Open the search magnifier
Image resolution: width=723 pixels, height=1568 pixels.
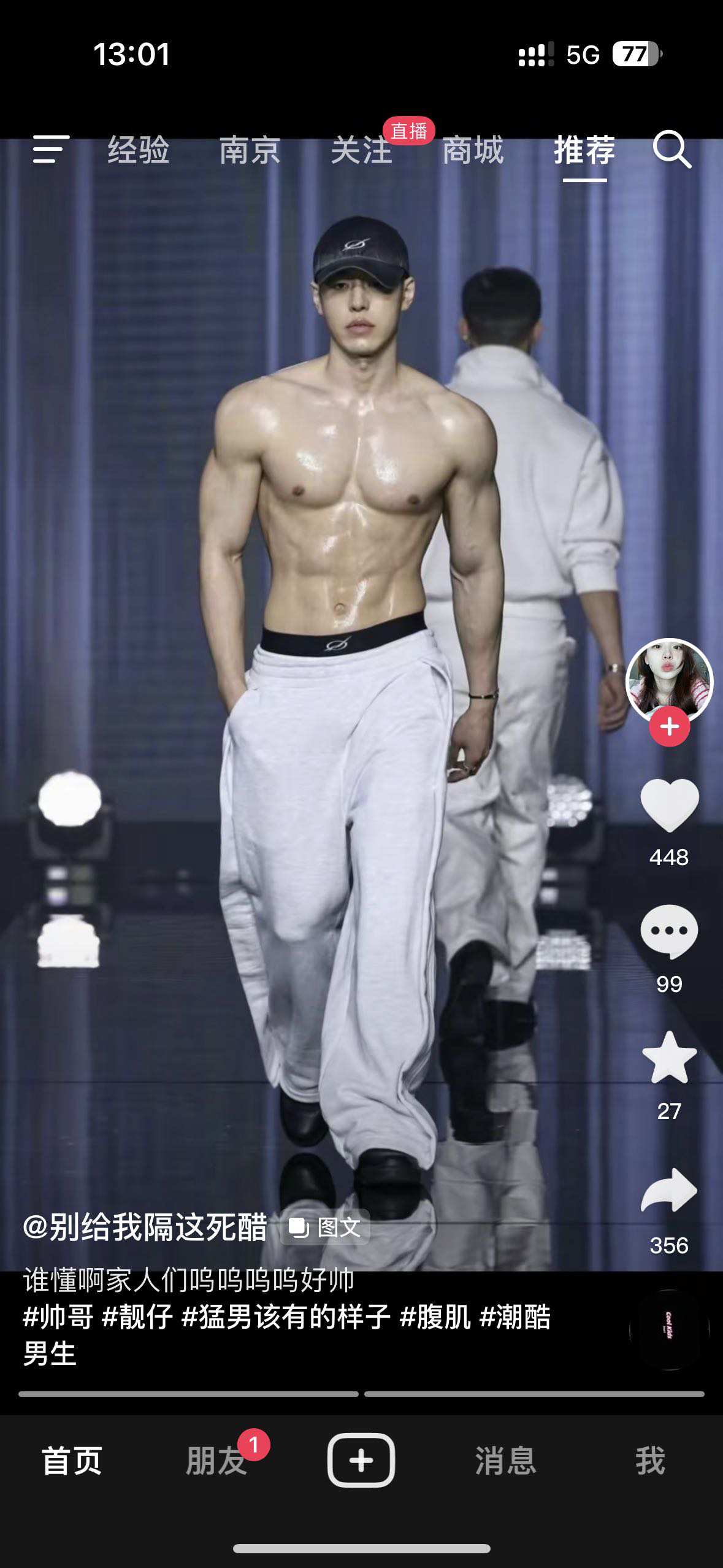tap(671, 149)
